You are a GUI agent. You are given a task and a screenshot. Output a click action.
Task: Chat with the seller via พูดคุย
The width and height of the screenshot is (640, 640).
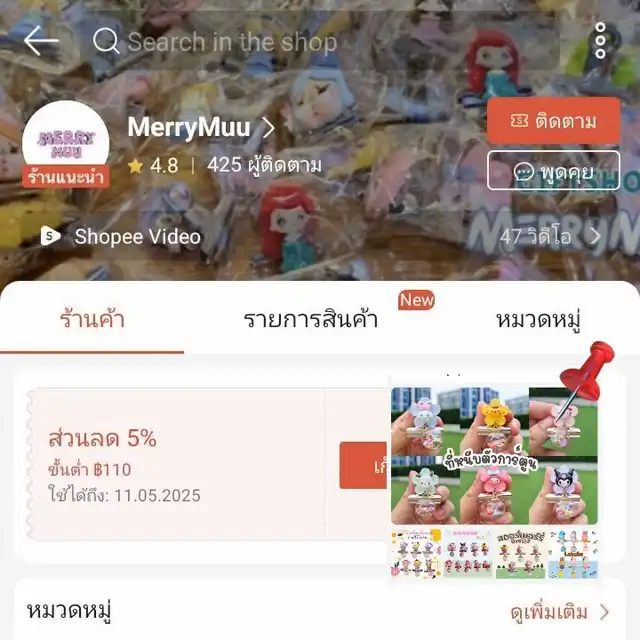pos(553,171)
